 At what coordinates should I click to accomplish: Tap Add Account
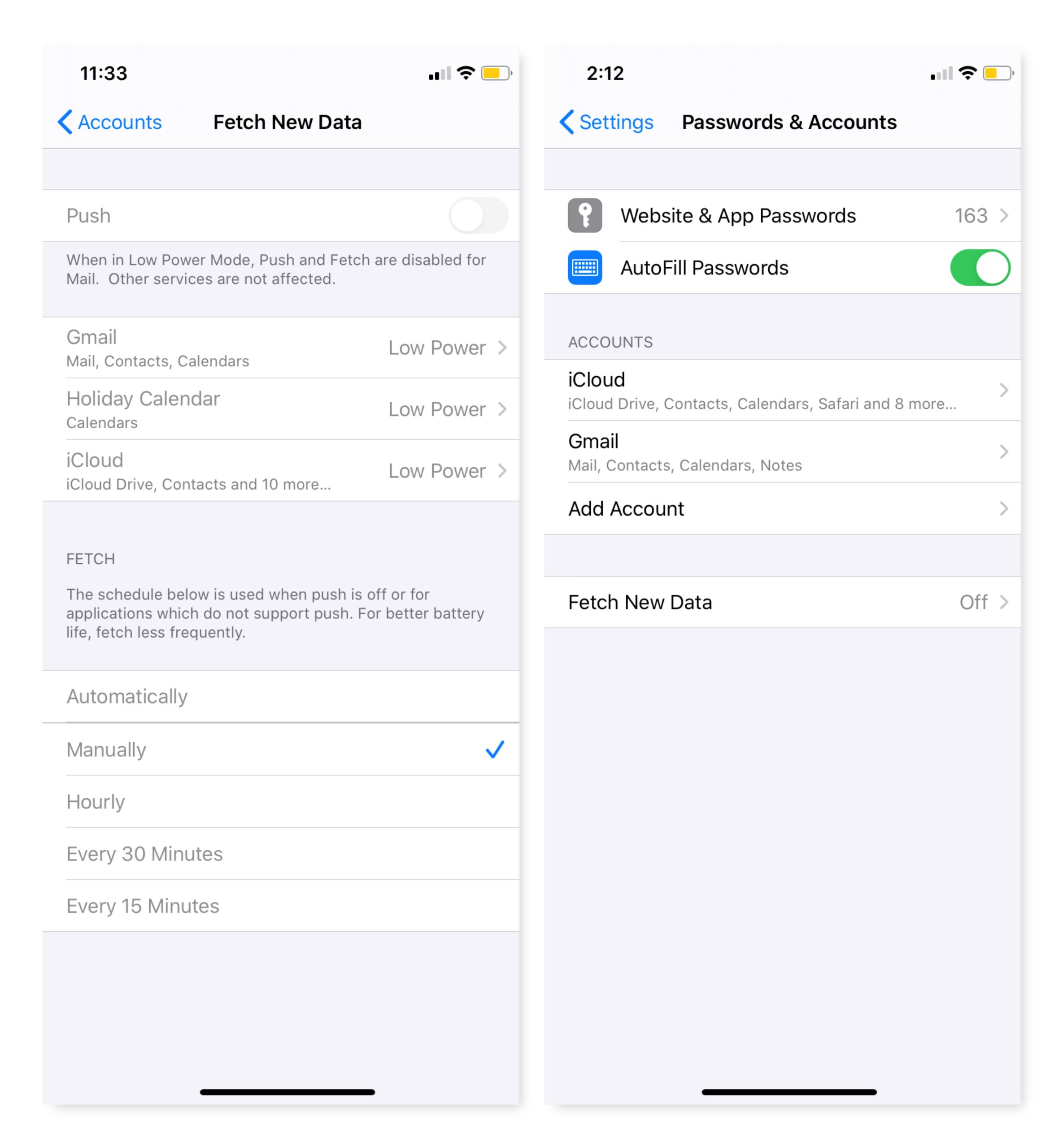782,509
